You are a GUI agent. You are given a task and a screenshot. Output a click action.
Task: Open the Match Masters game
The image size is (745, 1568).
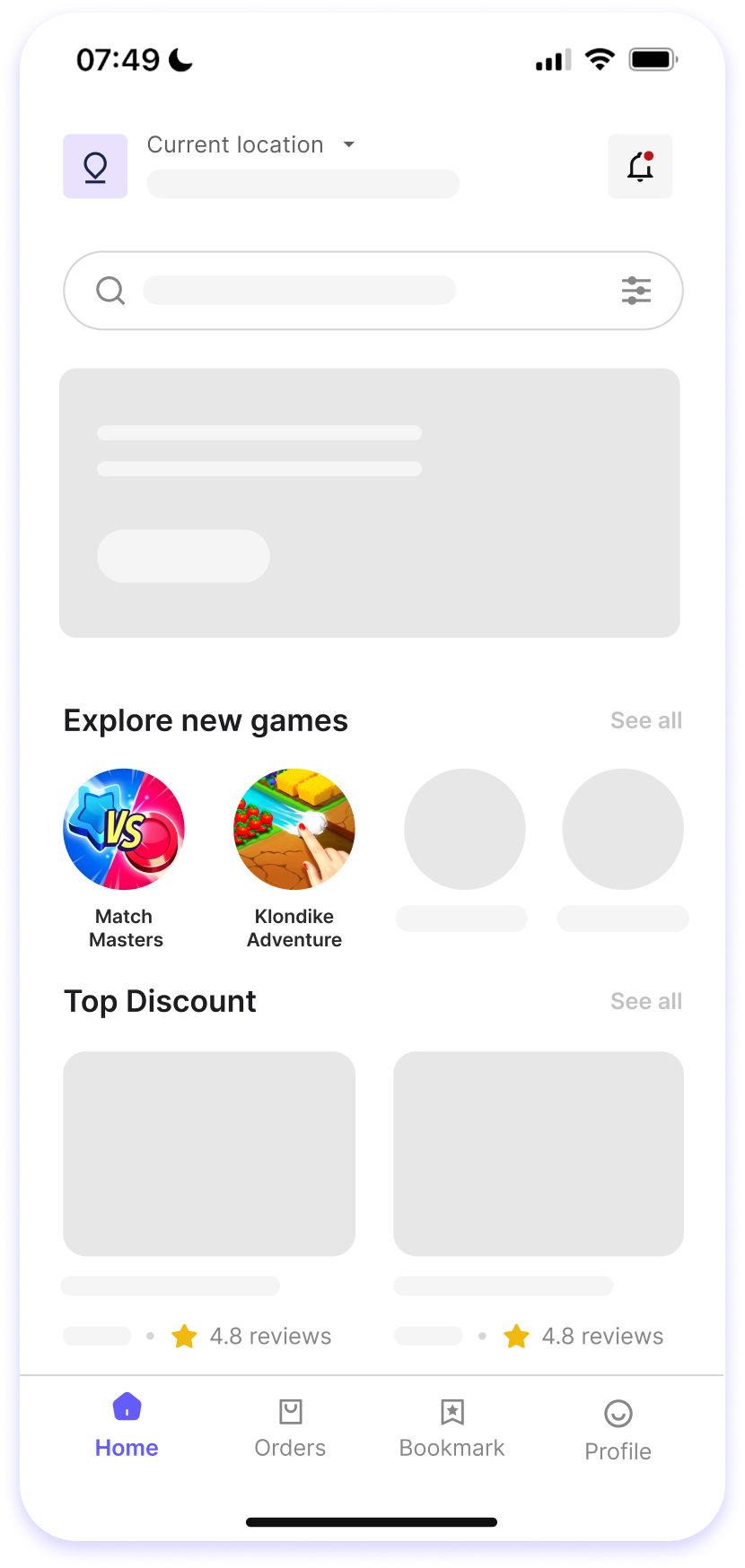coord(124,830)
